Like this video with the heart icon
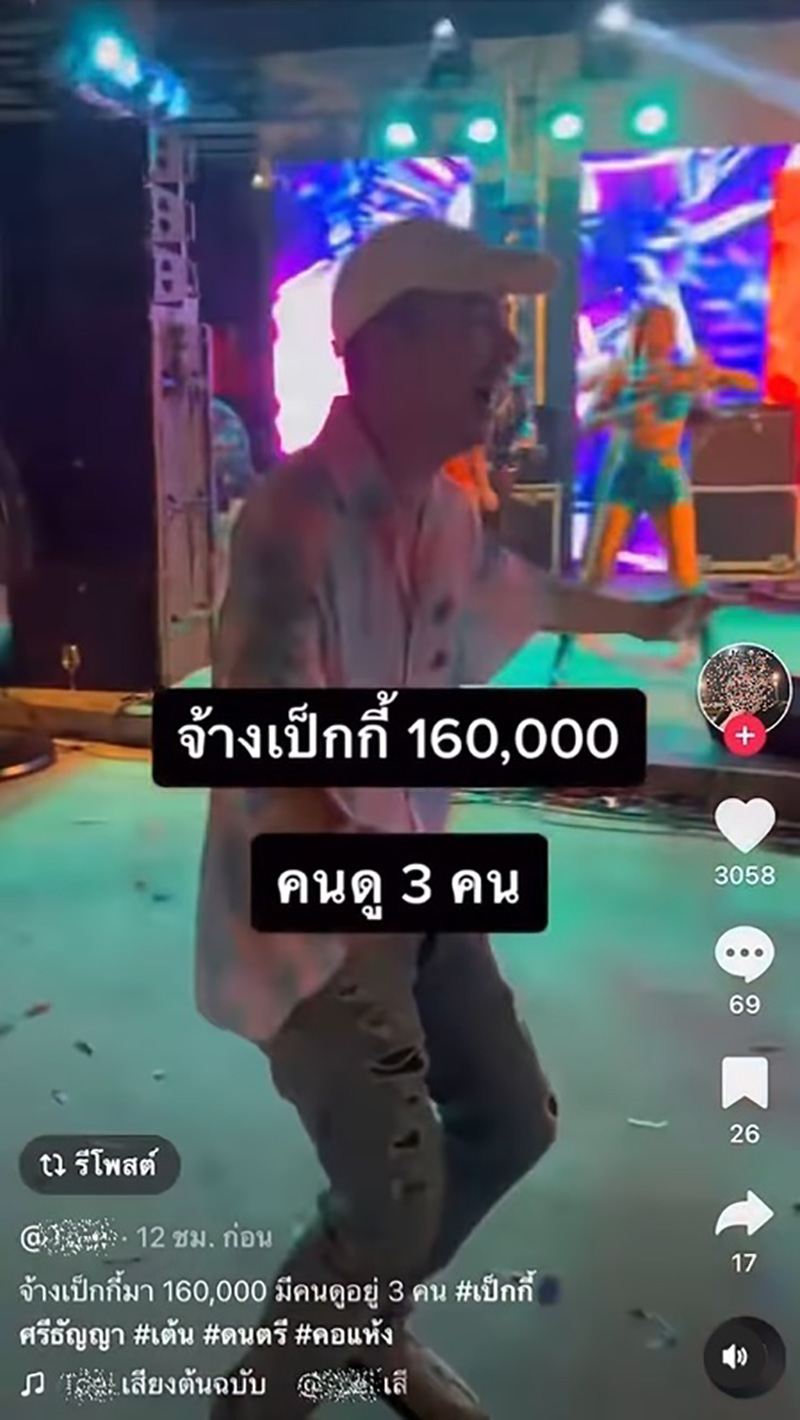 [x=744, y=826]
